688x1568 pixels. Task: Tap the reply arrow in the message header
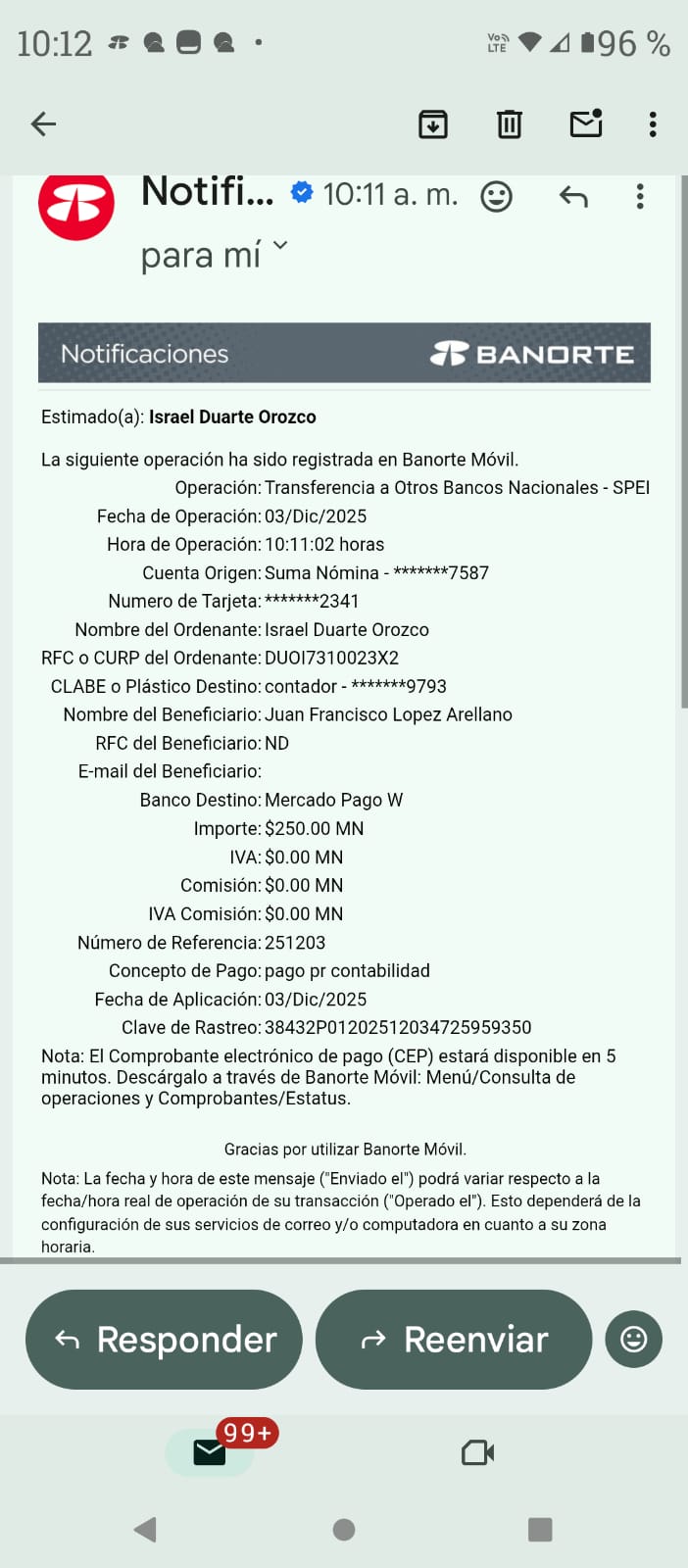point(573,197)
